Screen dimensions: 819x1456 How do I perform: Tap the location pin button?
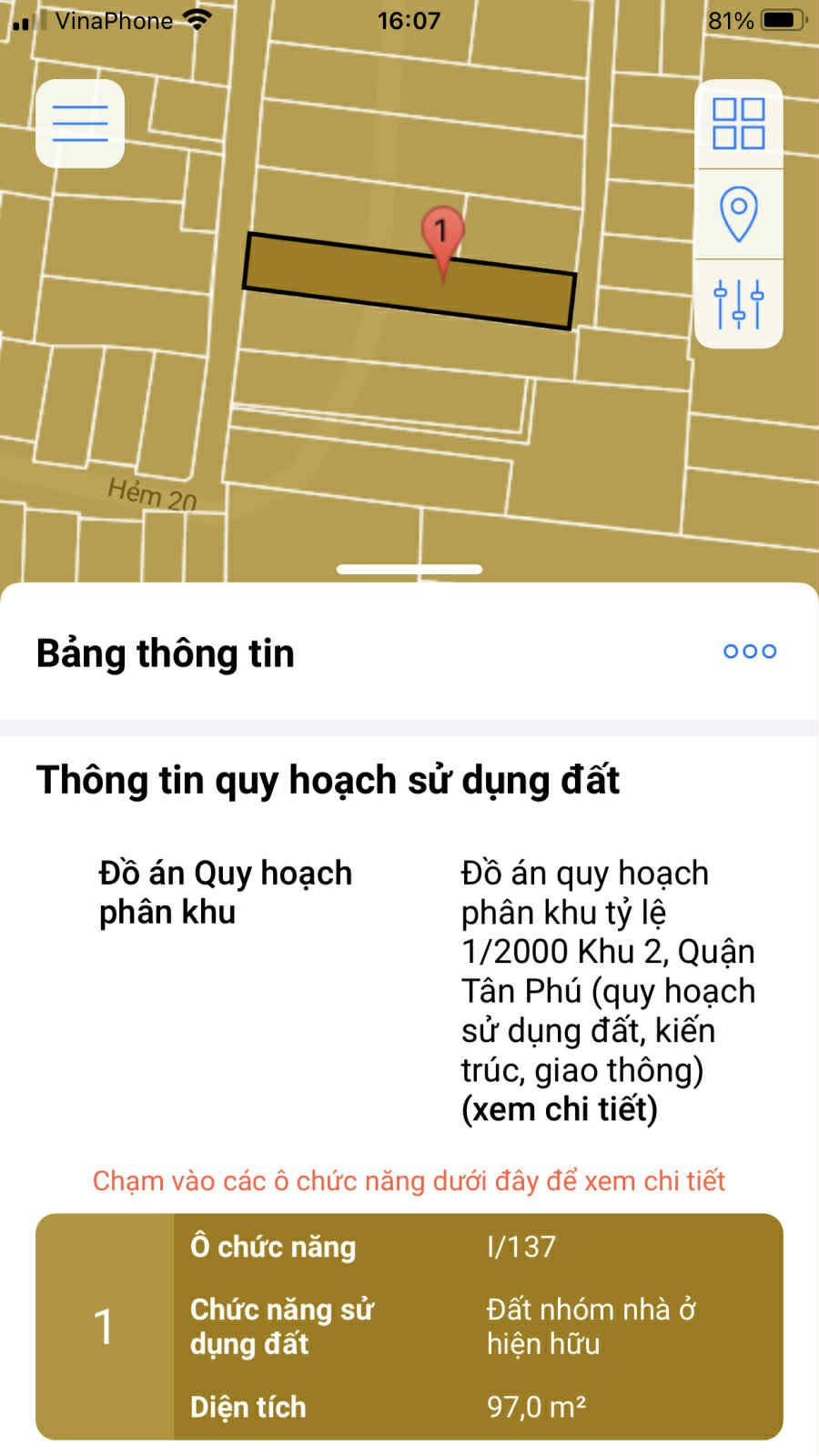[x=738, y=214]
